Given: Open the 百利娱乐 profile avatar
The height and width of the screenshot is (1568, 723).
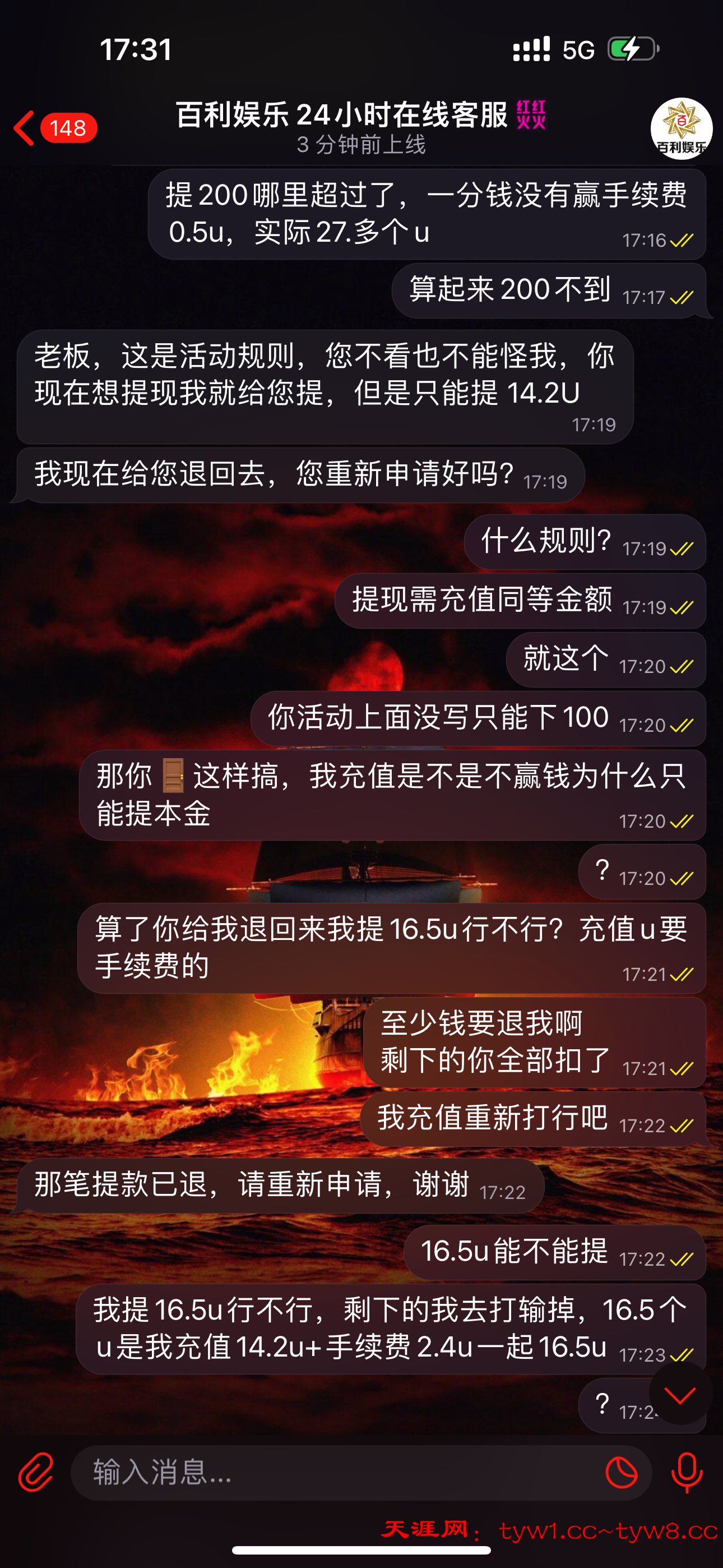Looking at the screenshot, I should pyautogui.click(x=681, y=128).
